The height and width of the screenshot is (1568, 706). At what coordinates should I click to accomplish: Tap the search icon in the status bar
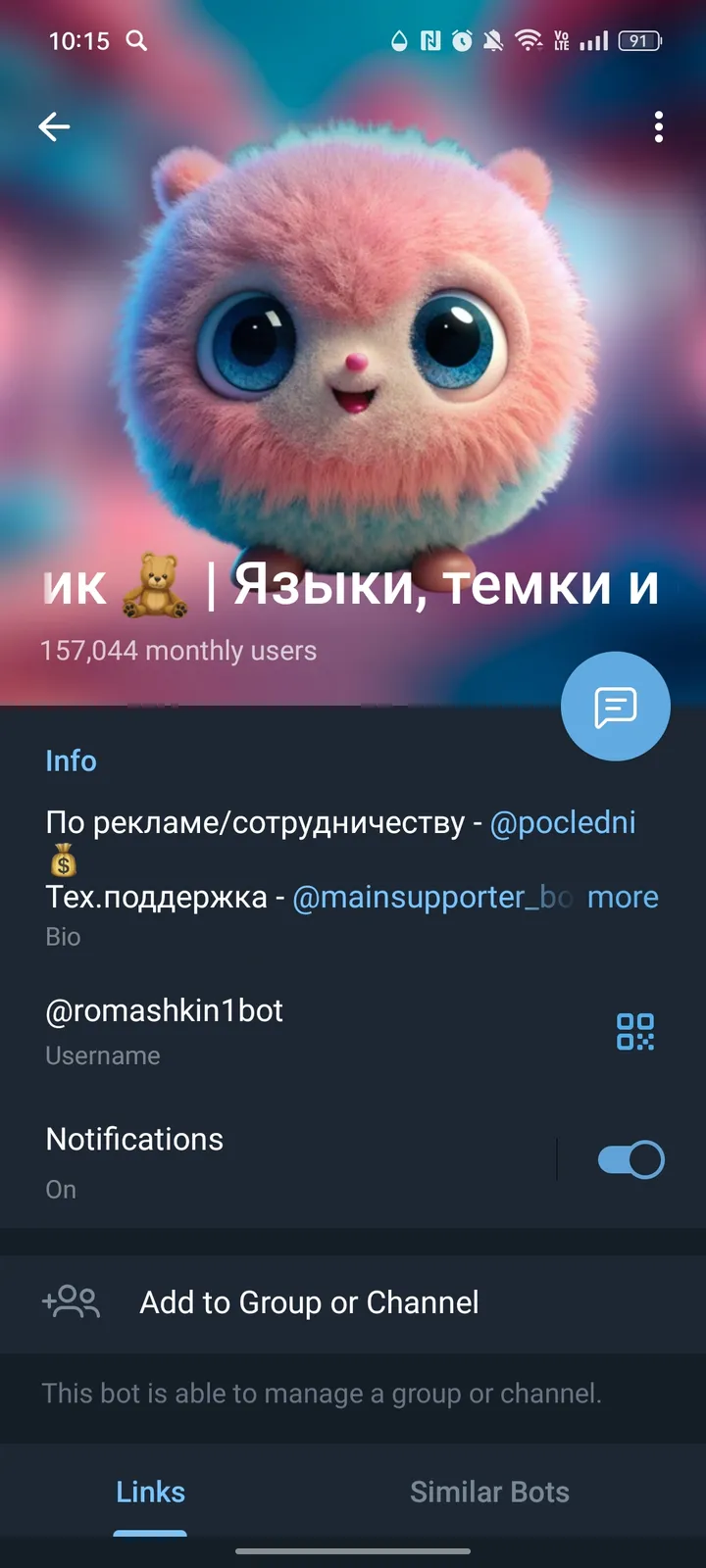tap(137, 41)
